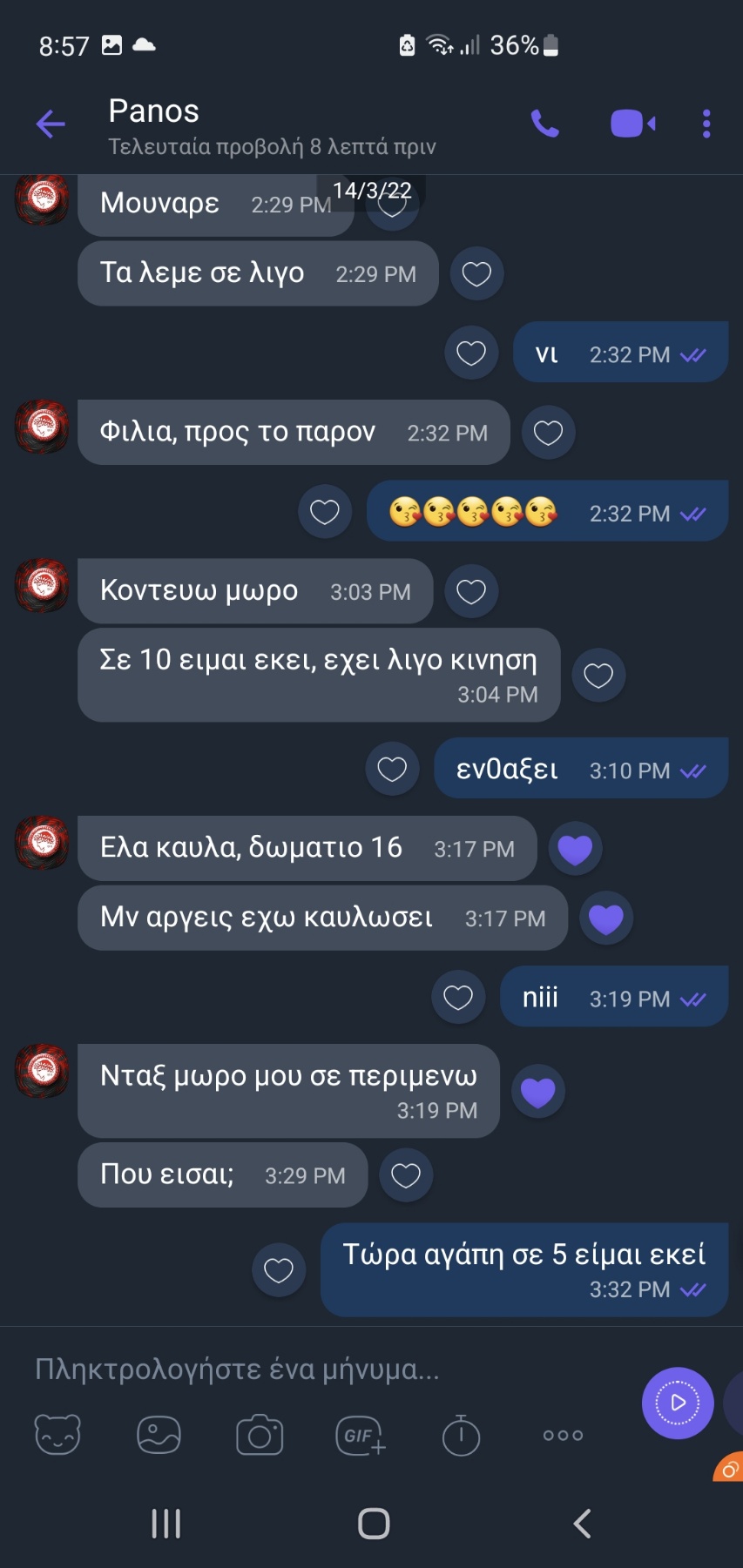Start a video call with Panos
Image resolution: width=743 pixels, height=1568 pixels.
tap(632, 124)
